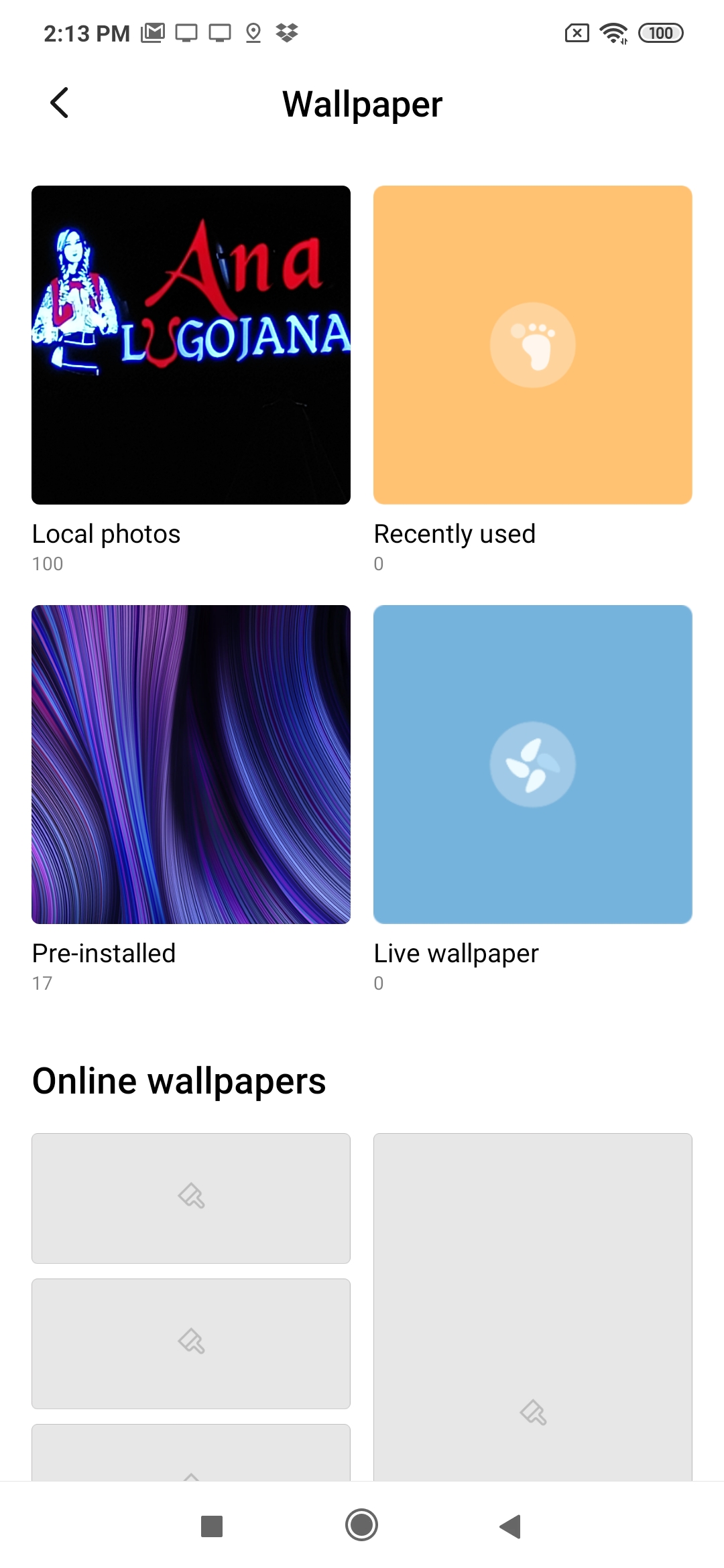Tap the system home button
The image size is (724, 1568).
[x=362, y=1525]
